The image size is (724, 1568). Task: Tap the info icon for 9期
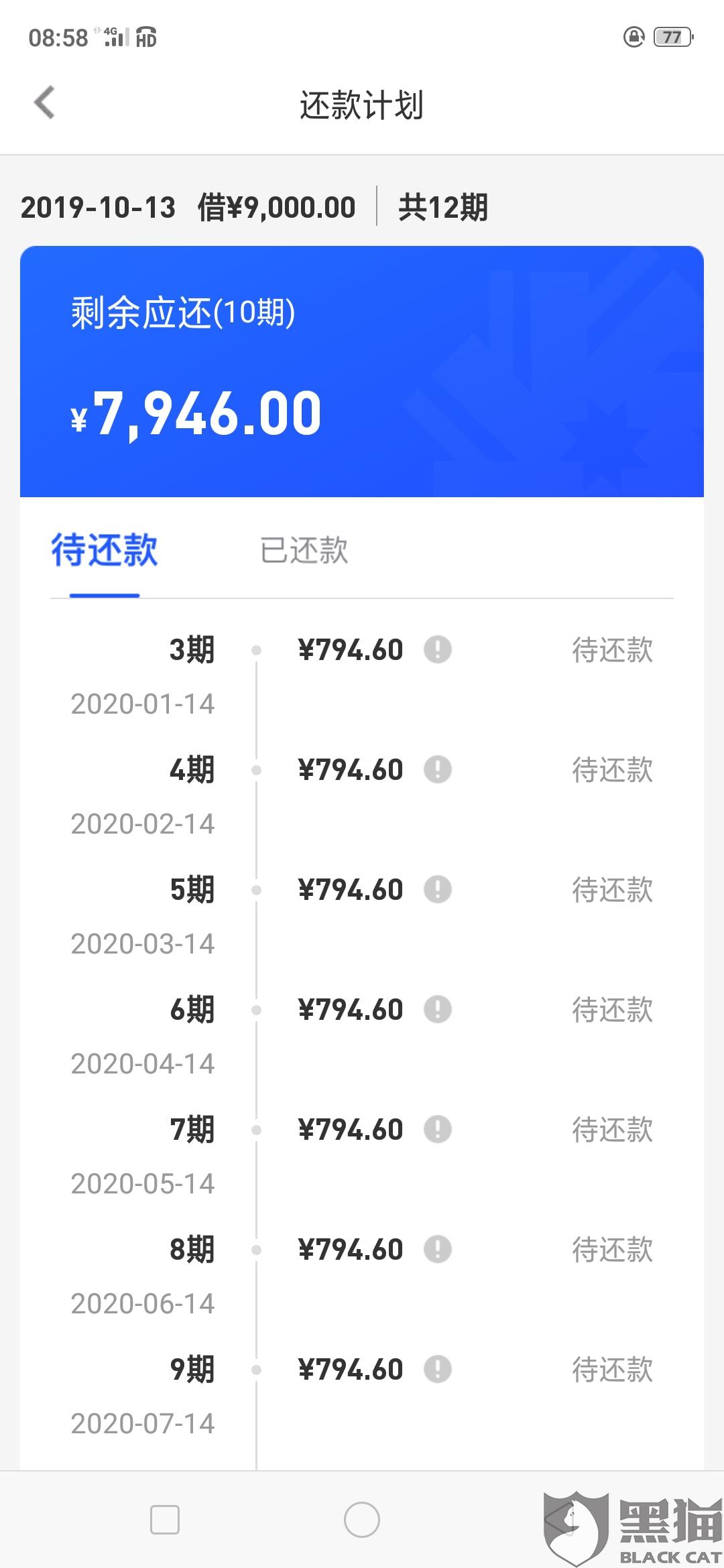point(438,1369)
